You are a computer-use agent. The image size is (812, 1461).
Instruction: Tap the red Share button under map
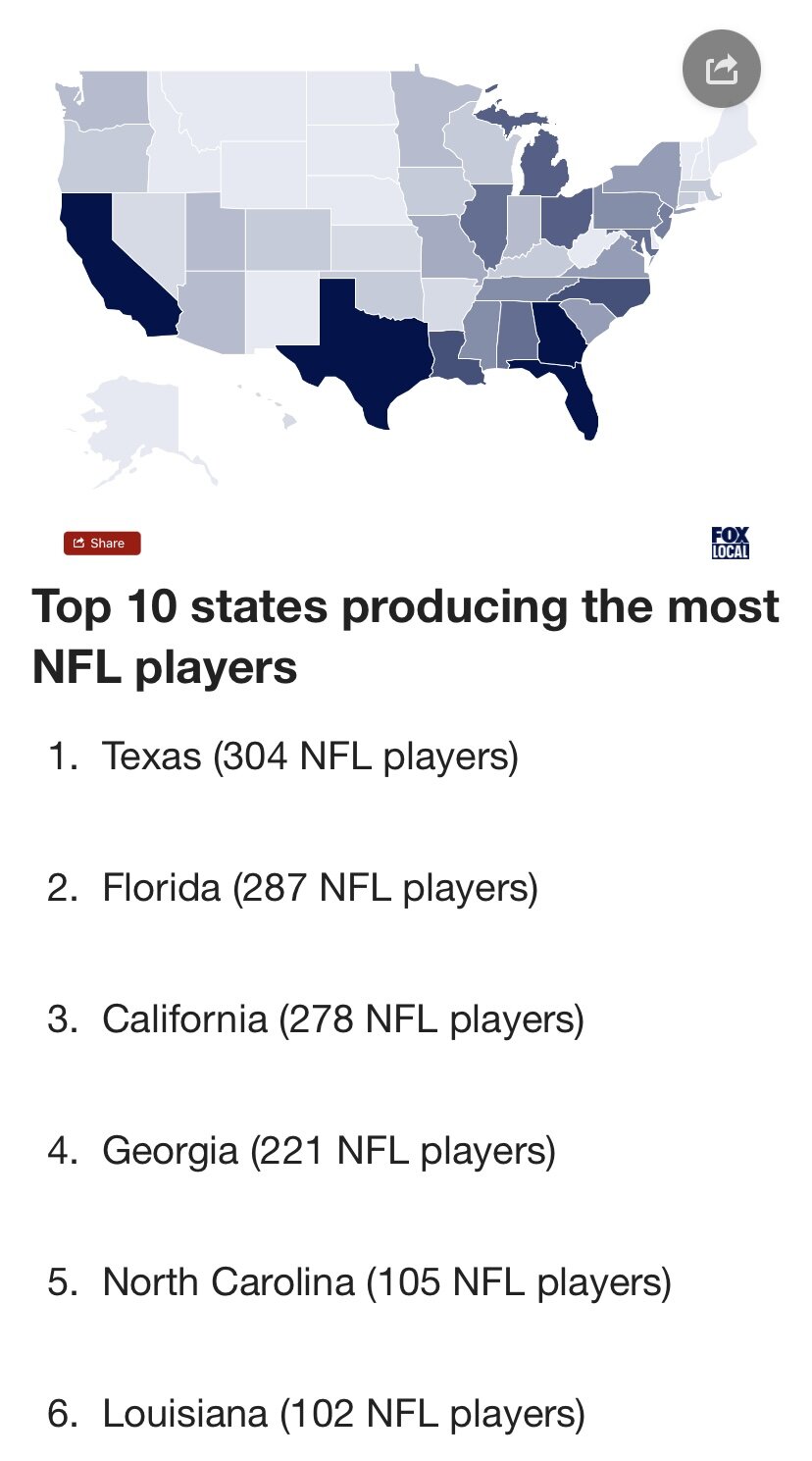[x=102, y=543]
